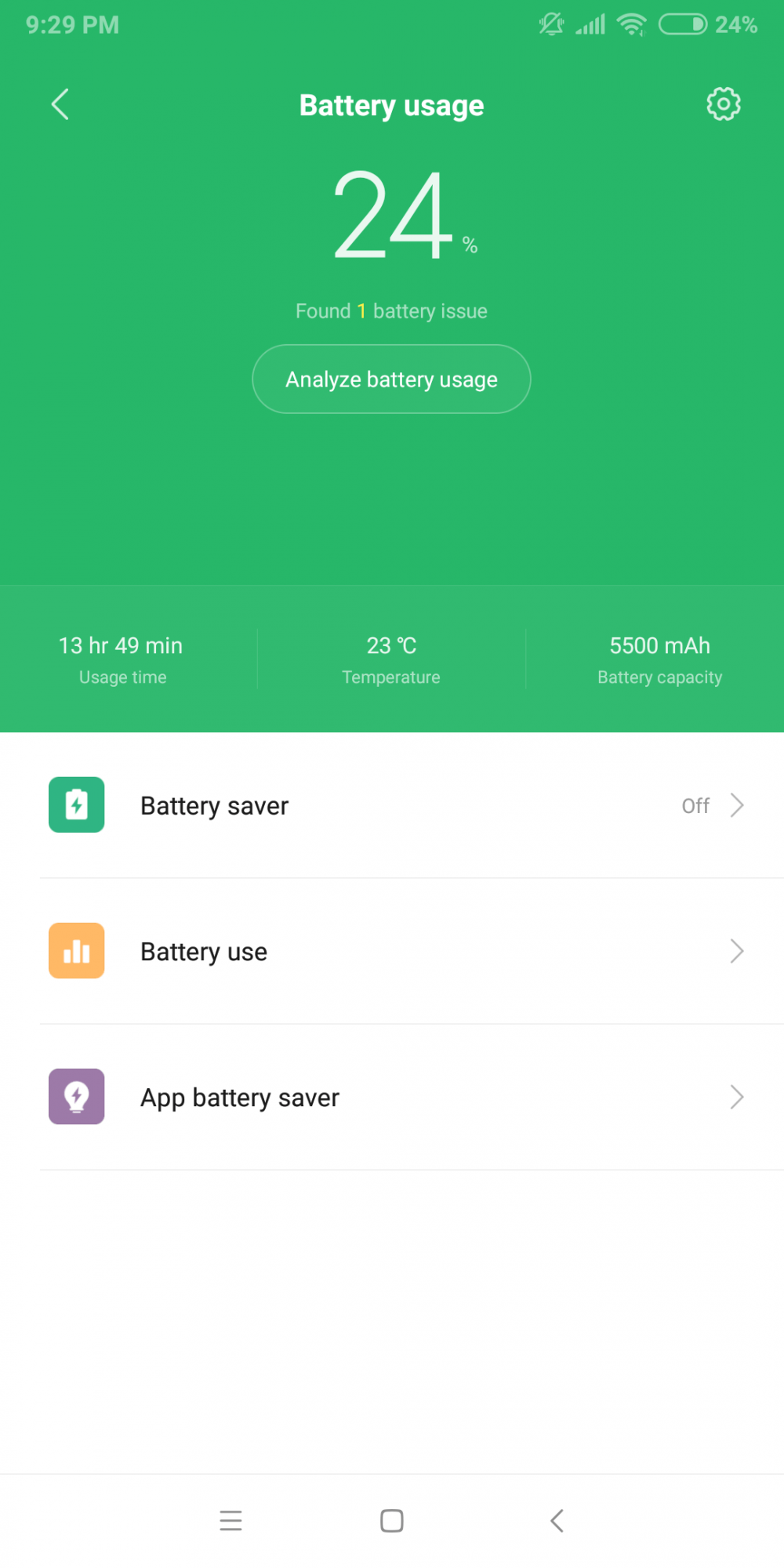784x1568 pixels.
Task: Tap Analyze battery usage button
Action: pyautogui.click(x=391, y=379)
